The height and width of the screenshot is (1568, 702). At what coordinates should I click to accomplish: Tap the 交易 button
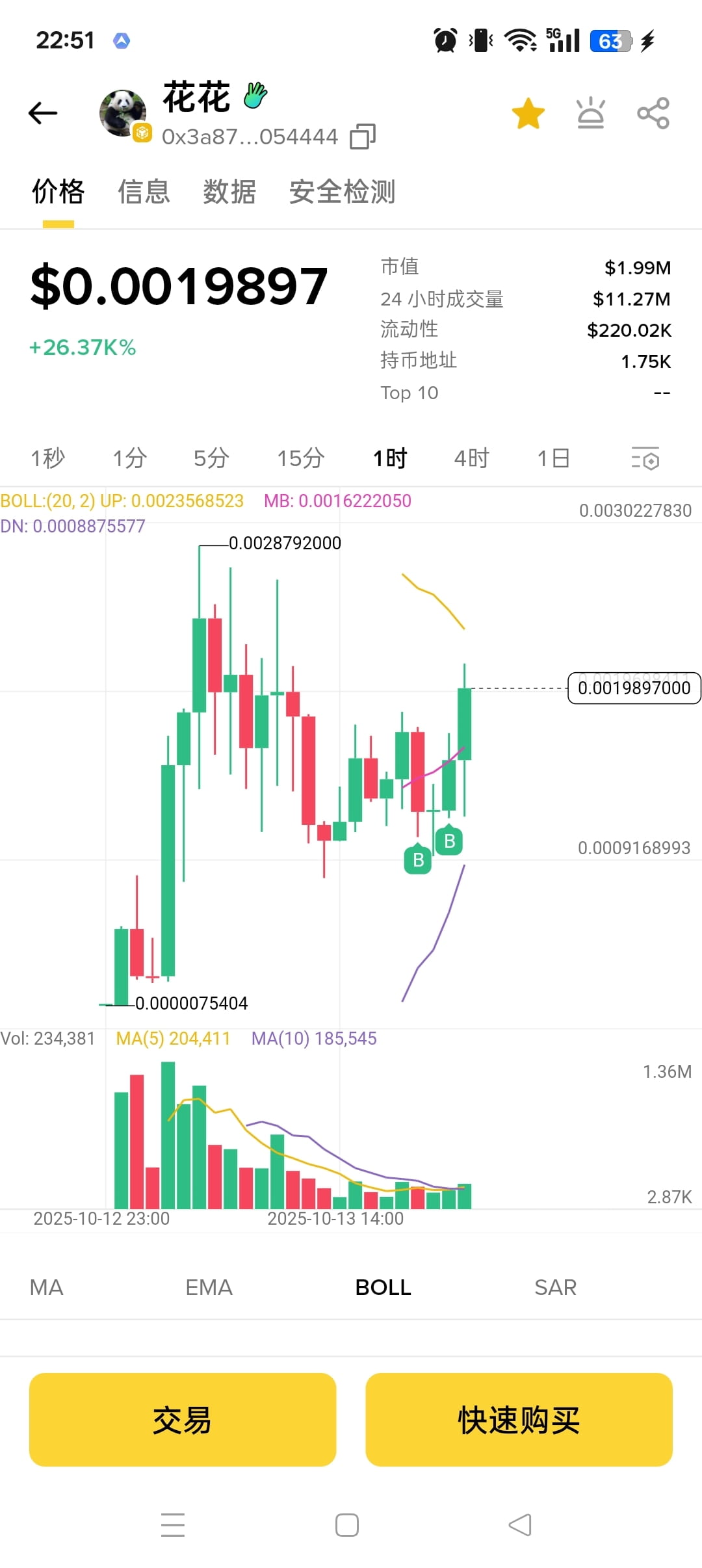[183, 1420]
